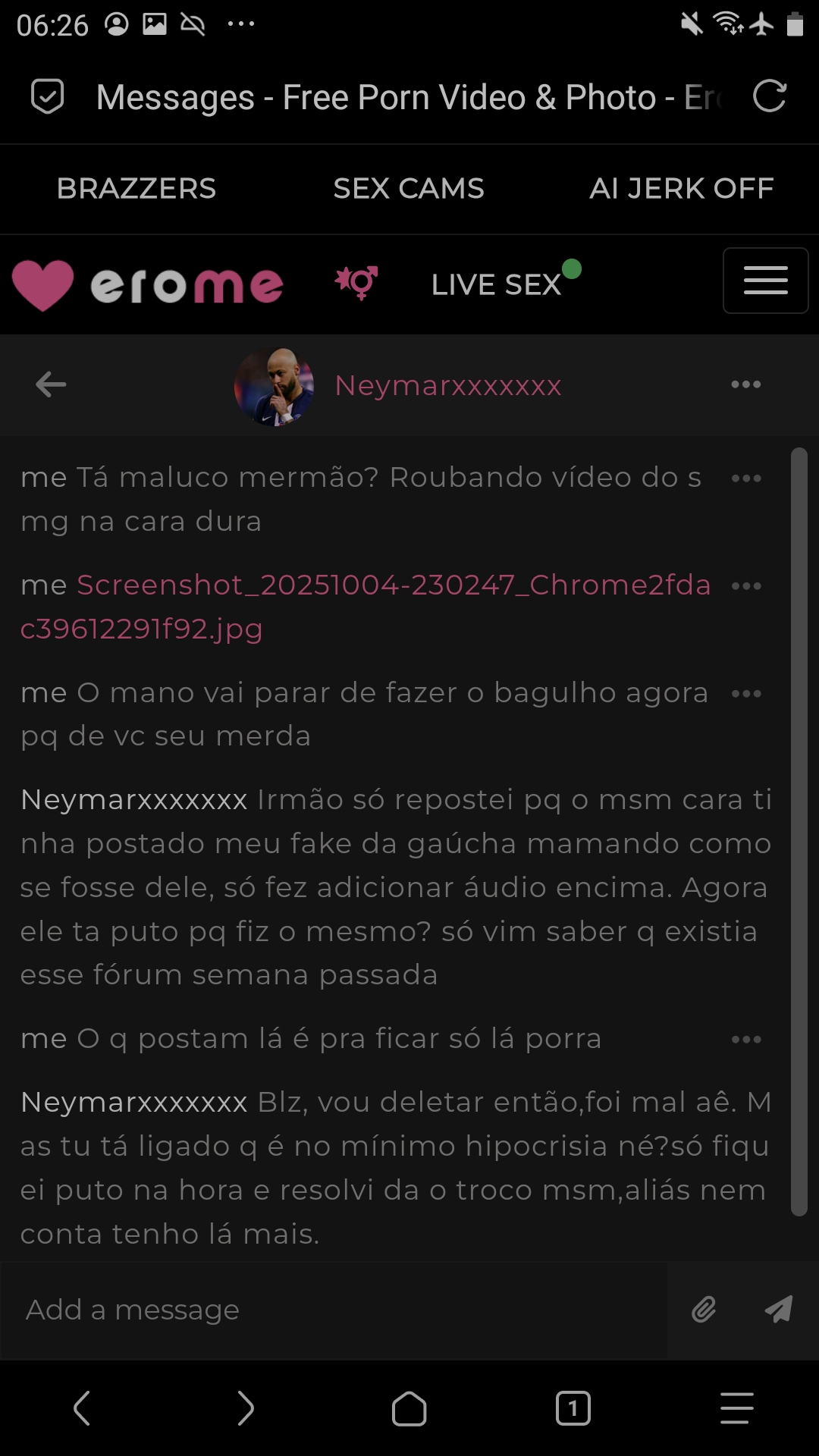
Task: Open Neymarxxxxxxx's profile name
Action: point(448,385)
